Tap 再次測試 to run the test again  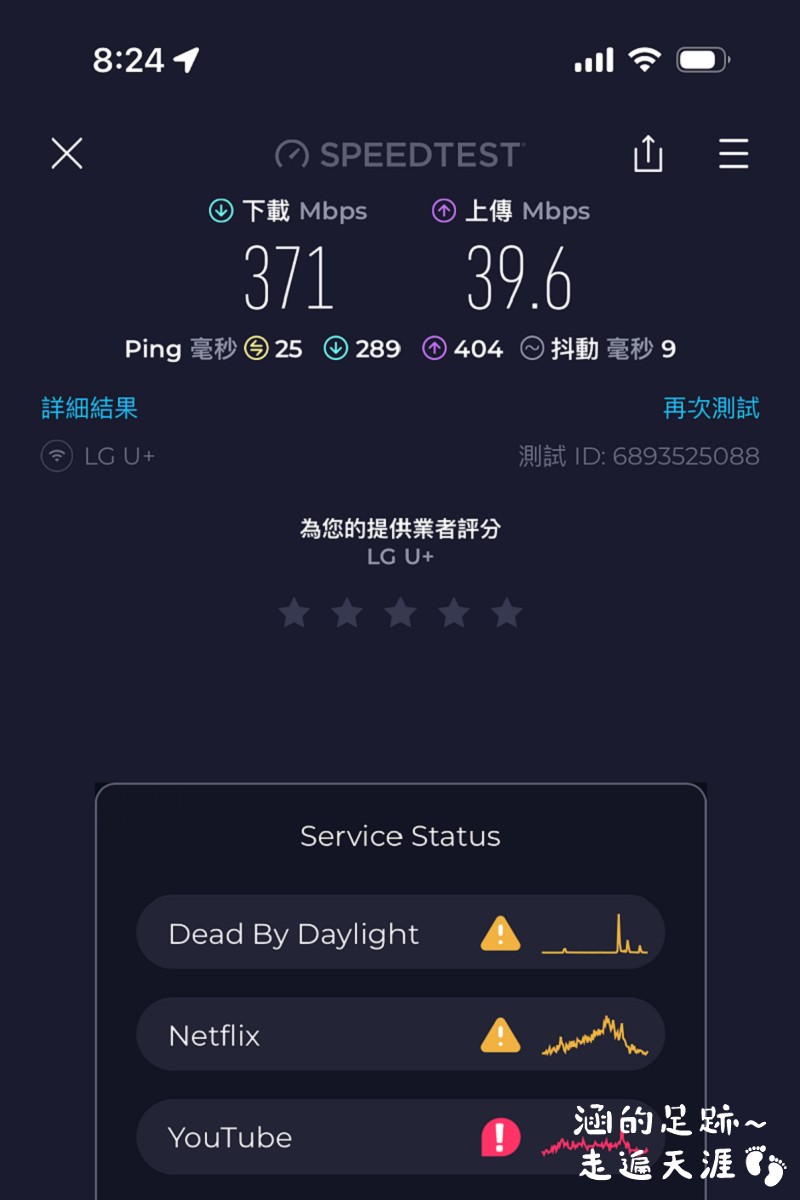click(x=711, y=408)
